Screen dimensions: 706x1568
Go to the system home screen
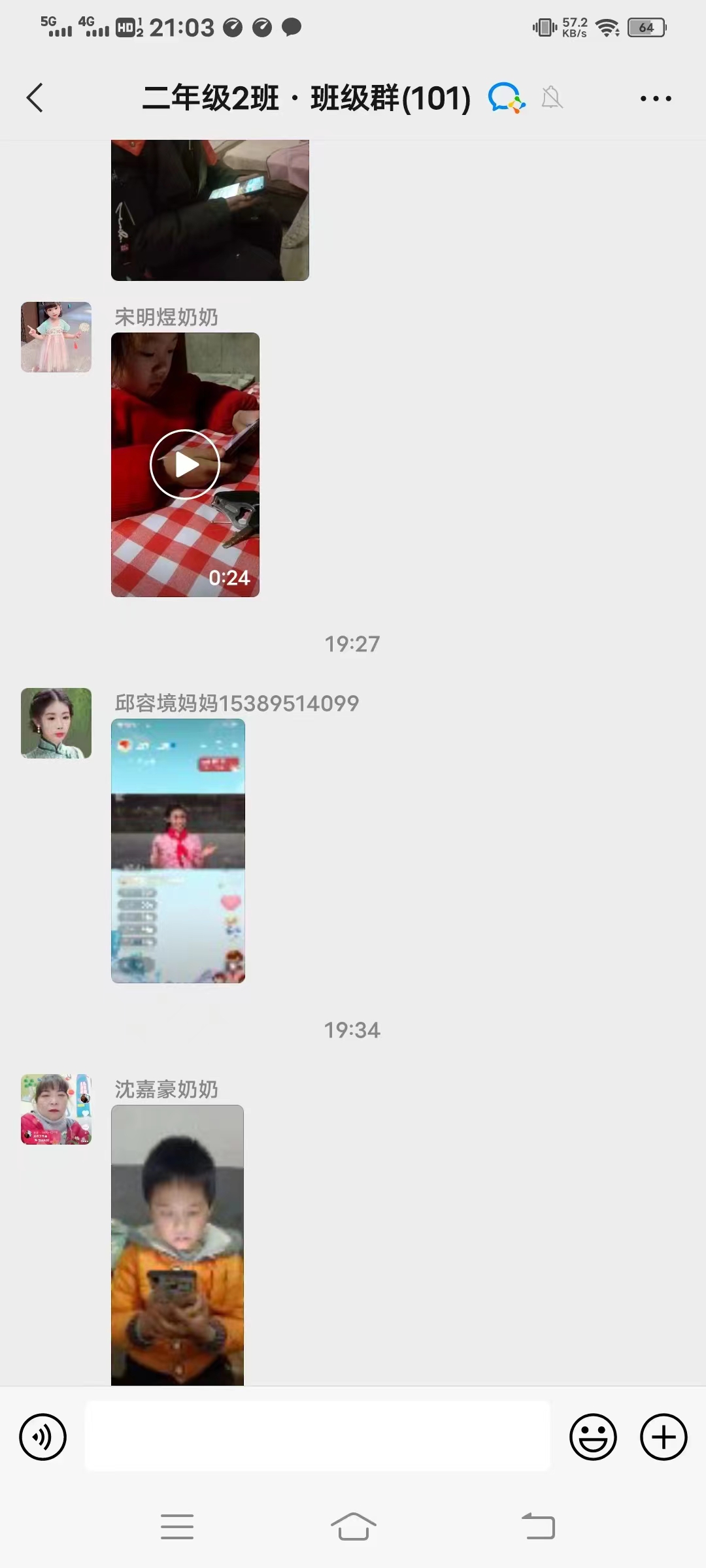pyautogui.click(x=353, y=1527)
